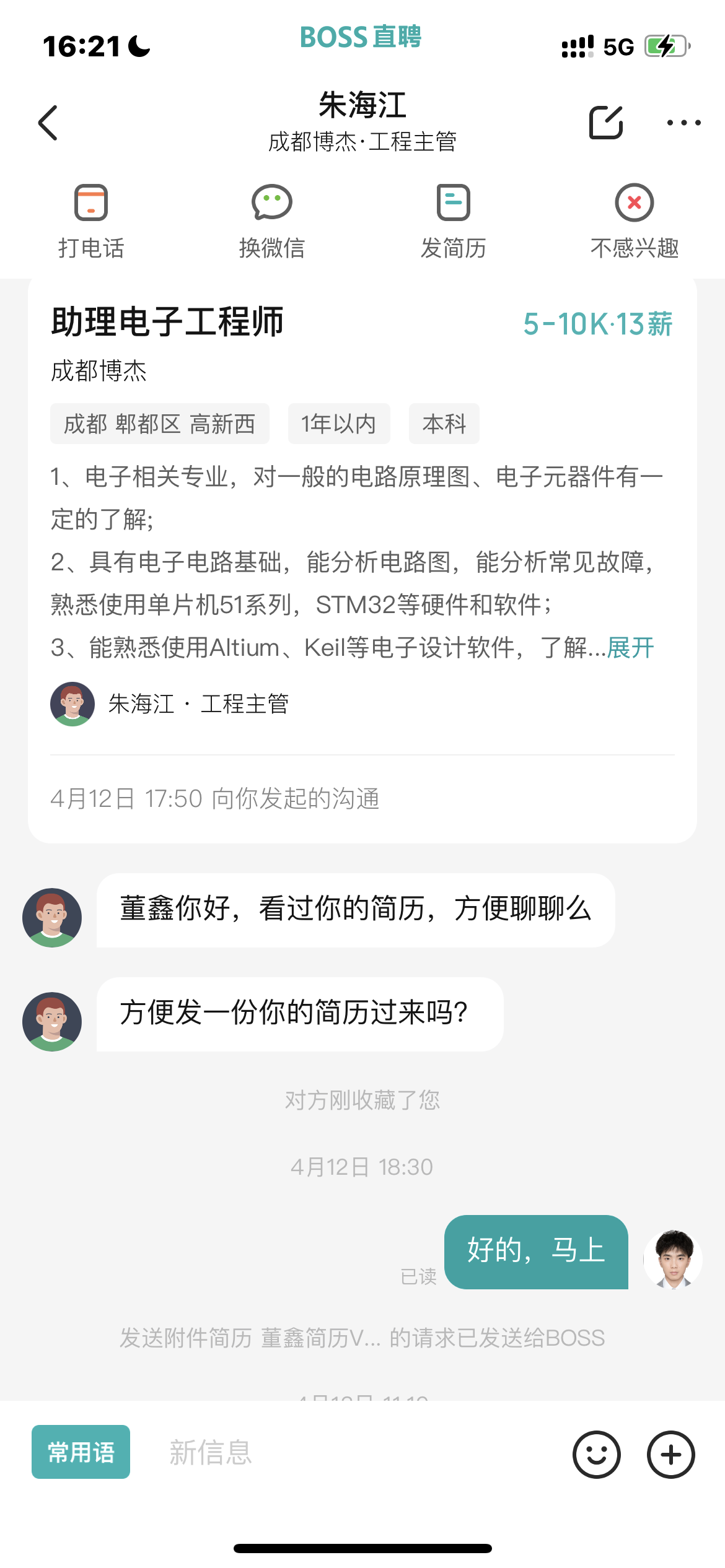Viewport: 725px width, 1568px height.
Task: Tap 打电话 to call the recruiter
Action: 91,221
